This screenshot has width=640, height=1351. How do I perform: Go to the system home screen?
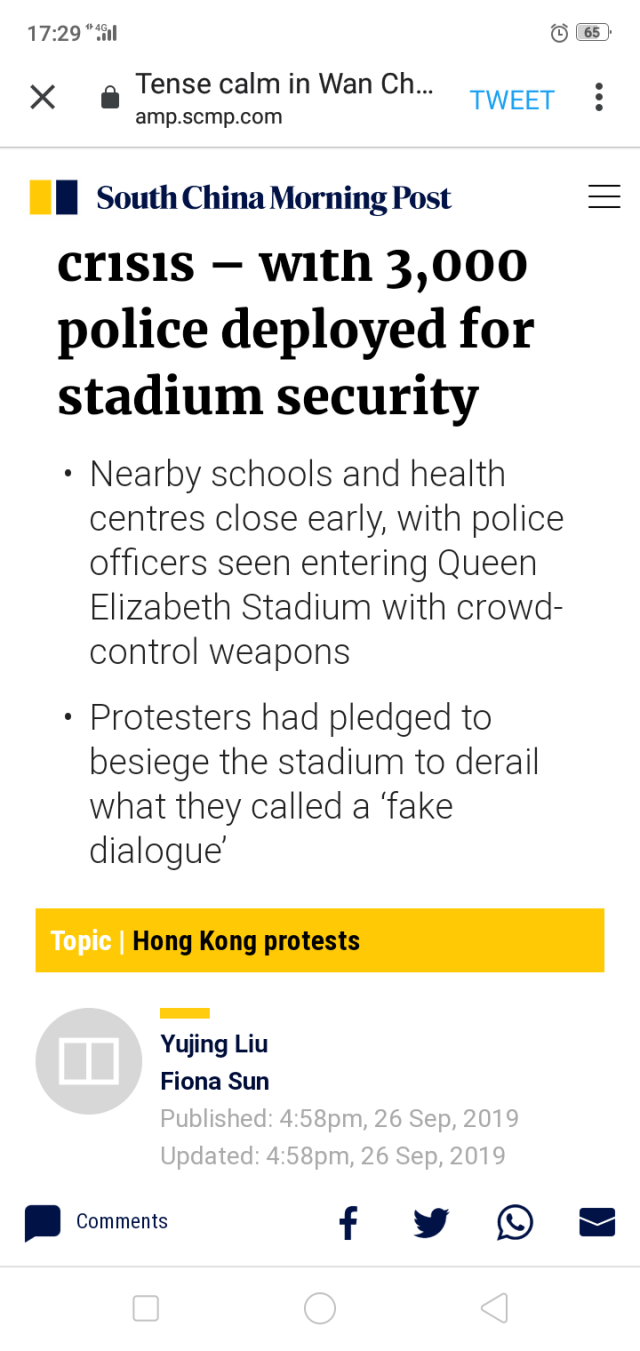click(x=320, y=1308)
